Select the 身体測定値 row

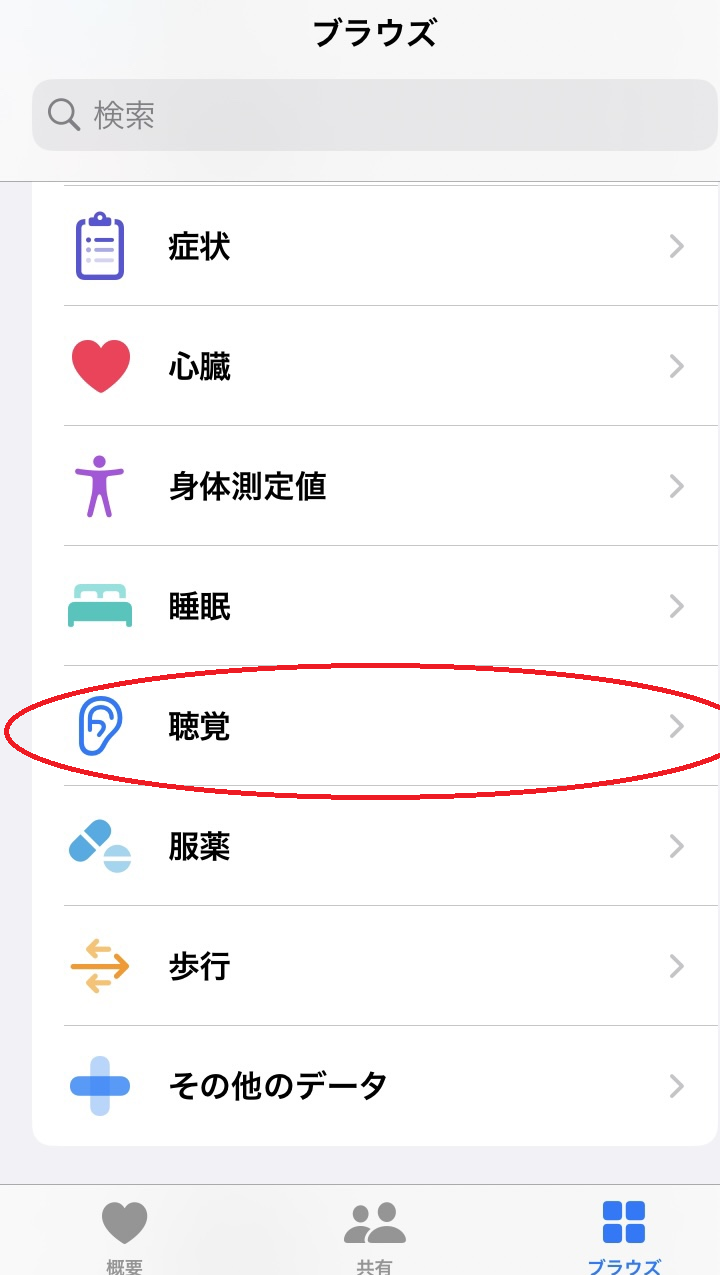click(375, 486)
